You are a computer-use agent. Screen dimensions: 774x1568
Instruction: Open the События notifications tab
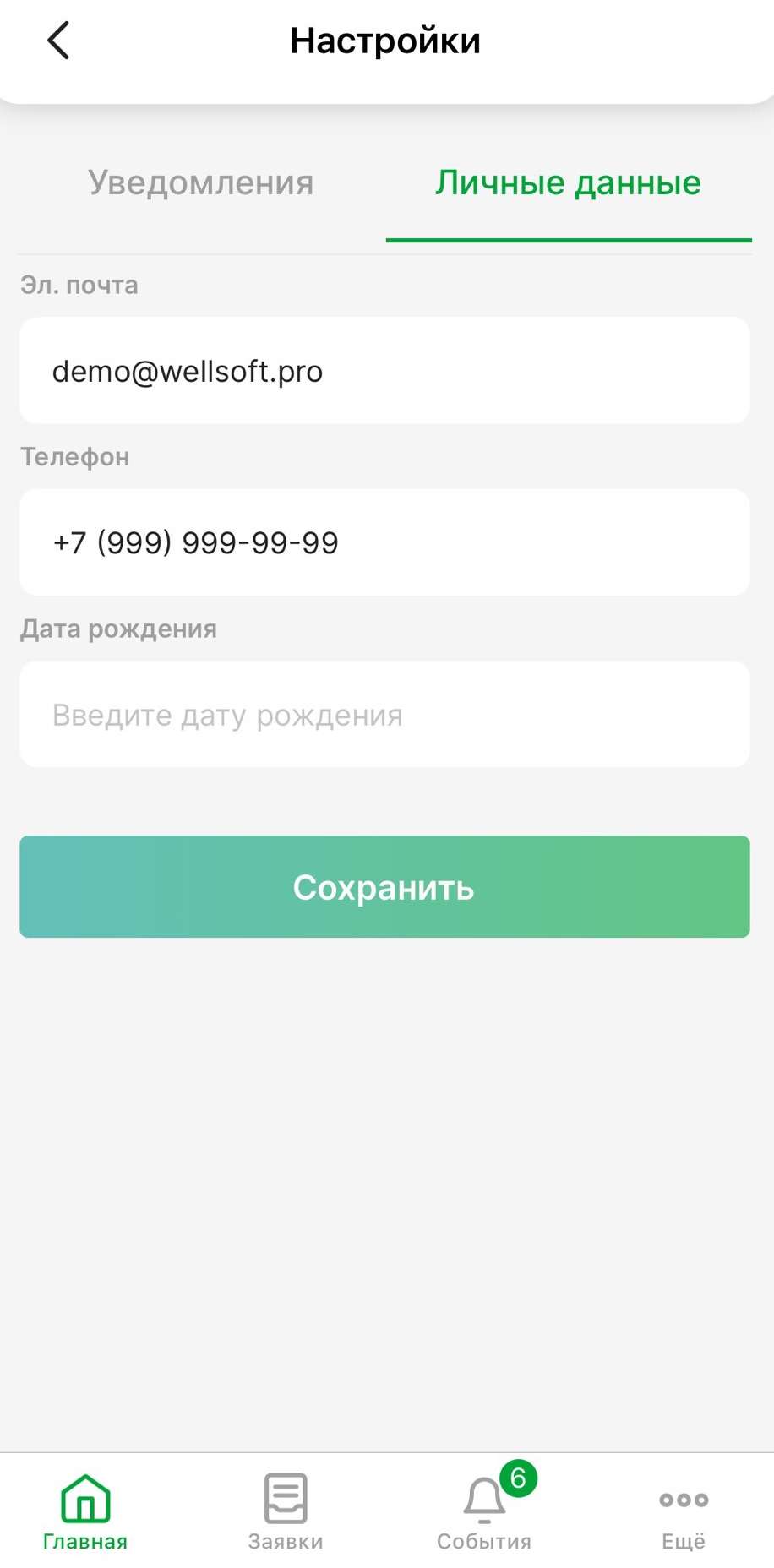pyautogui.click(x=484, y=1512)
